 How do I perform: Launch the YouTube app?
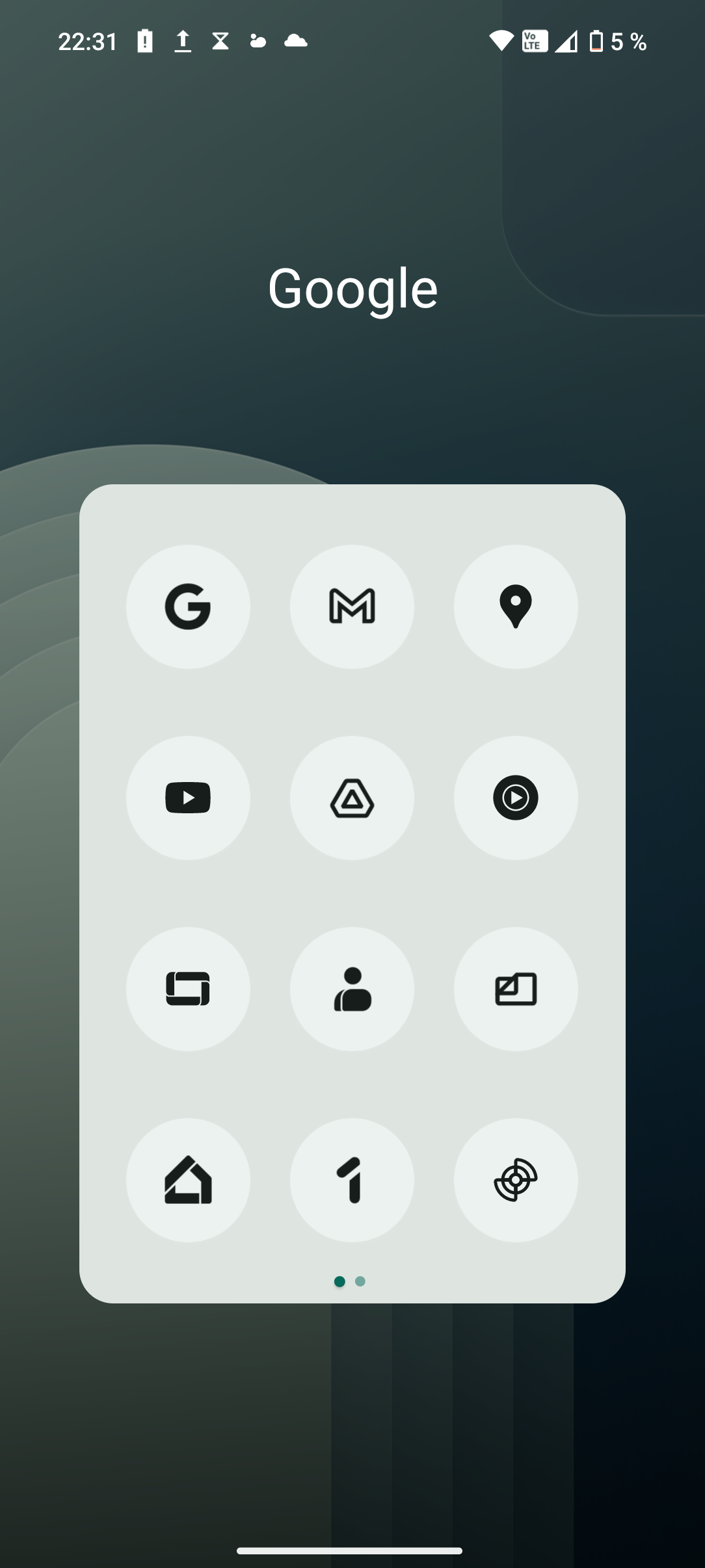pyautogui.click(x=188, y=798)
